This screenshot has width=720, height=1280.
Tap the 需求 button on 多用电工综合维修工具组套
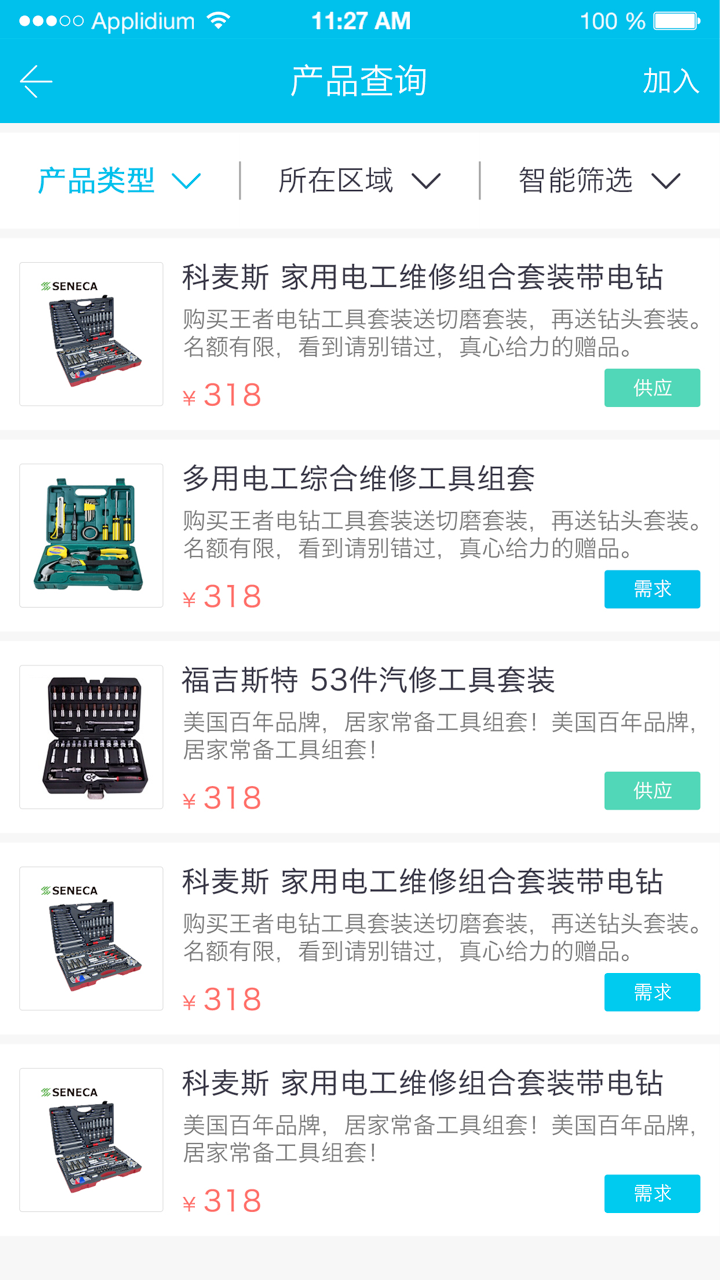pos(652,589)
